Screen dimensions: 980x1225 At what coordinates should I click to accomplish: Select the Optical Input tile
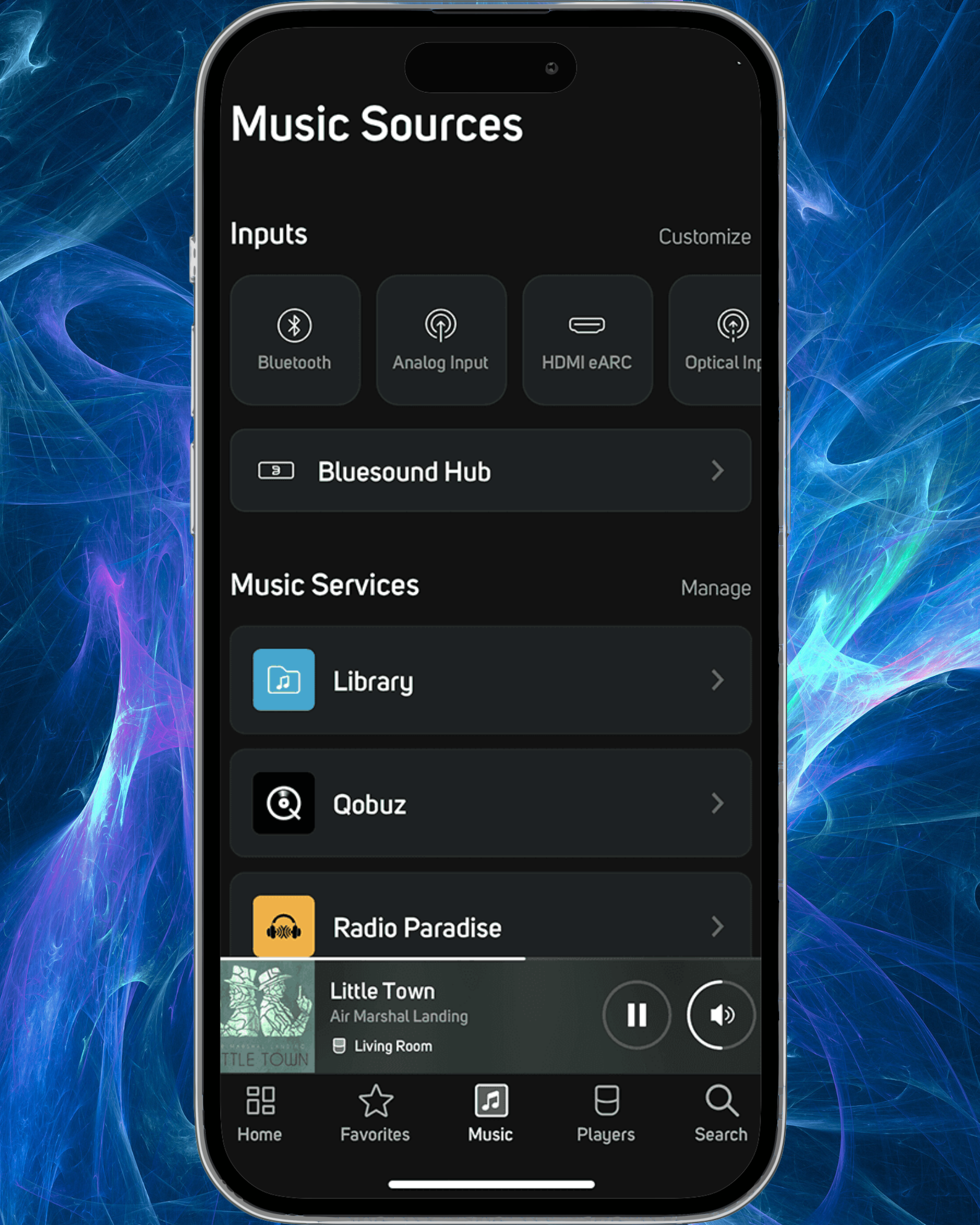[x=717, y=340]
